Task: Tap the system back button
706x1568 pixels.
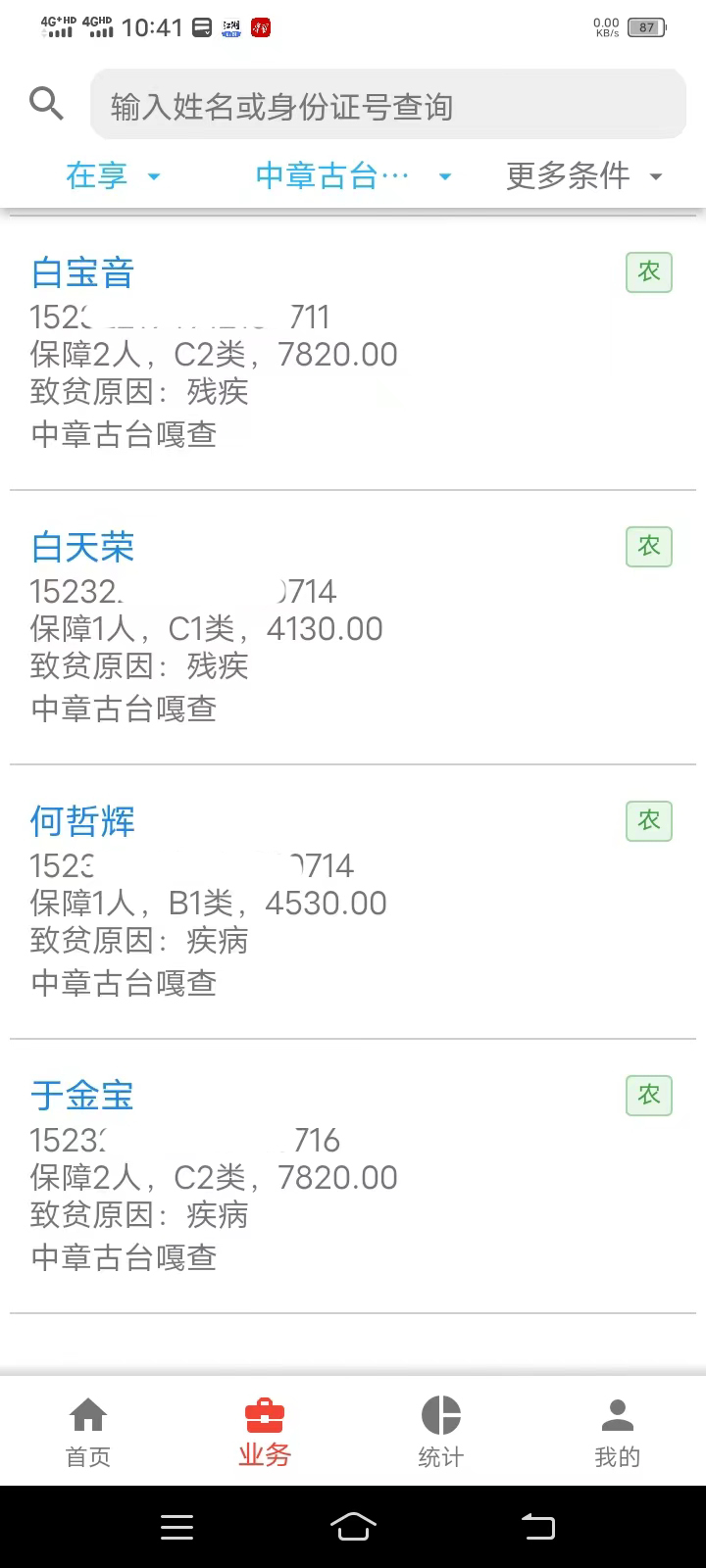Action: [537, 1526]
